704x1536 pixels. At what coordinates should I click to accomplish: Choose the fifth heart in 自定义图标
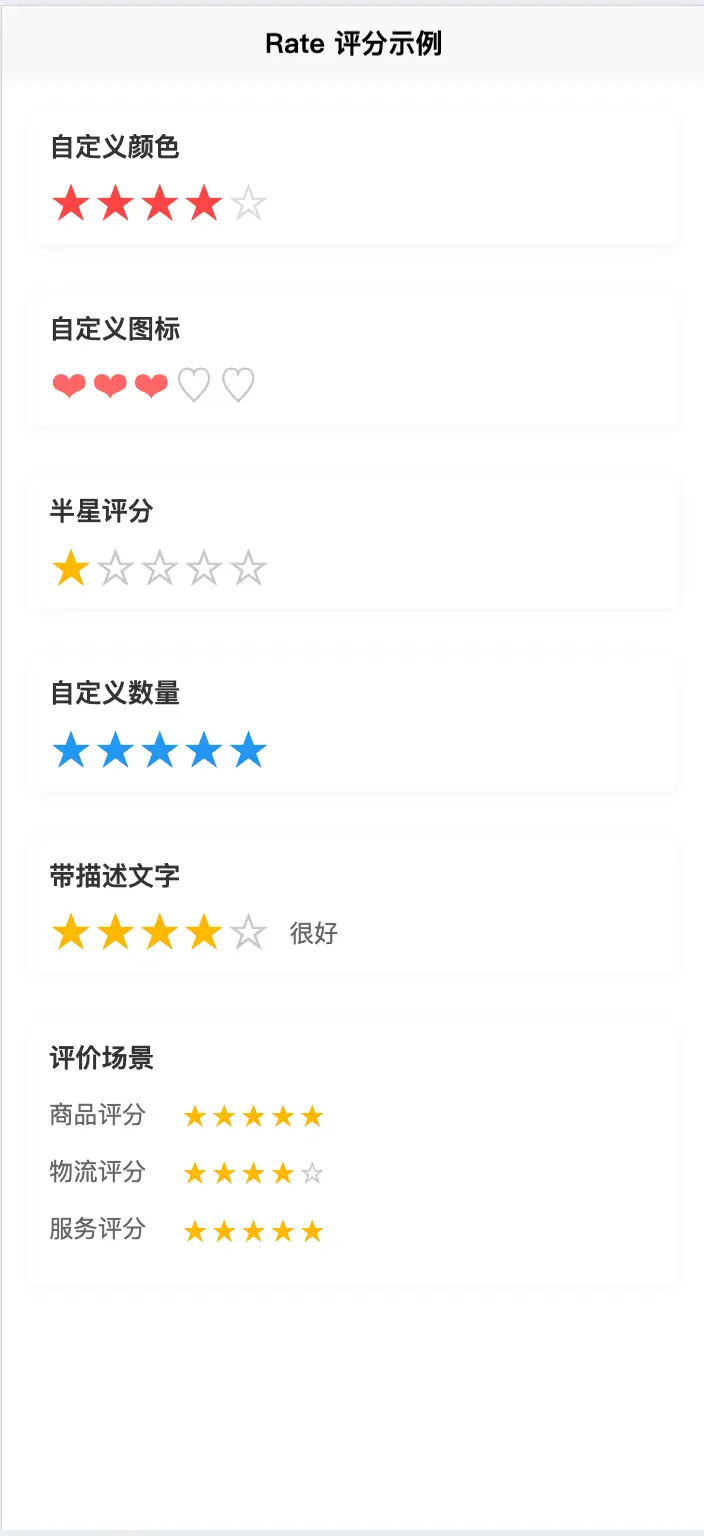(238, 385)
